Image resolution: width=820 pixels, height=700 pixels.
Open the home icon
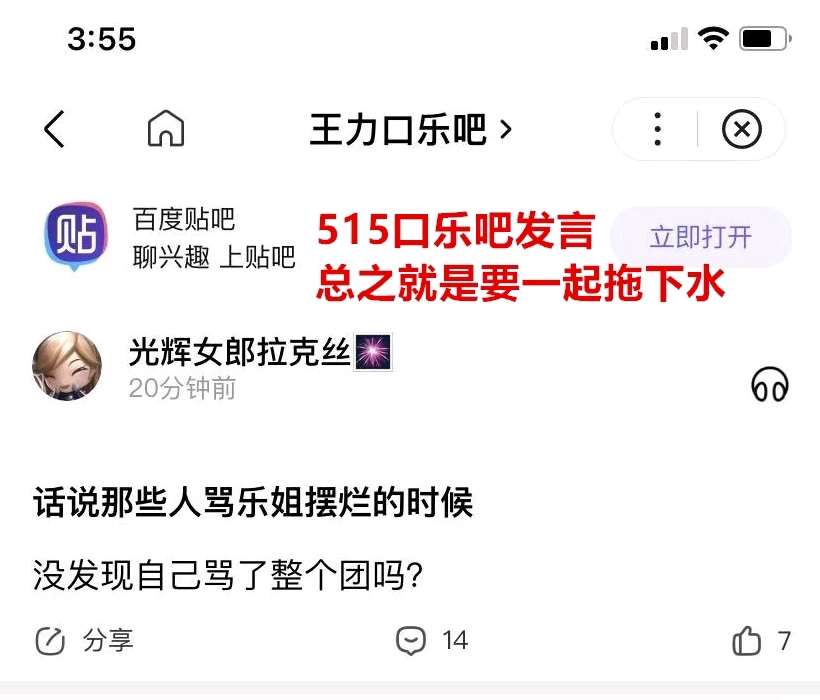(x=166, y=130)
